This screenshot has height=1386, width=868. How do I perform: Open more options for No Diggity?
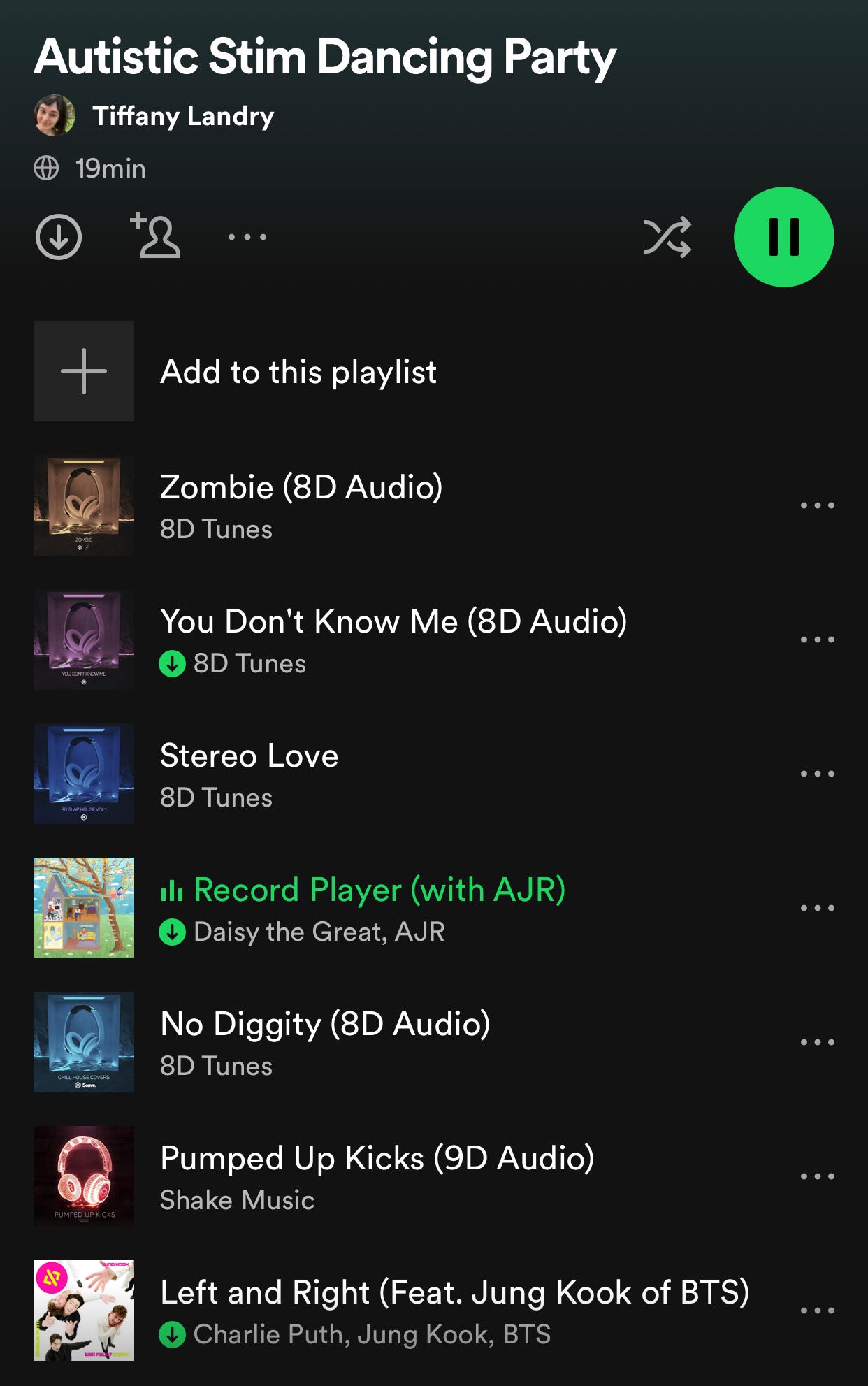[x=817, y=1042]
